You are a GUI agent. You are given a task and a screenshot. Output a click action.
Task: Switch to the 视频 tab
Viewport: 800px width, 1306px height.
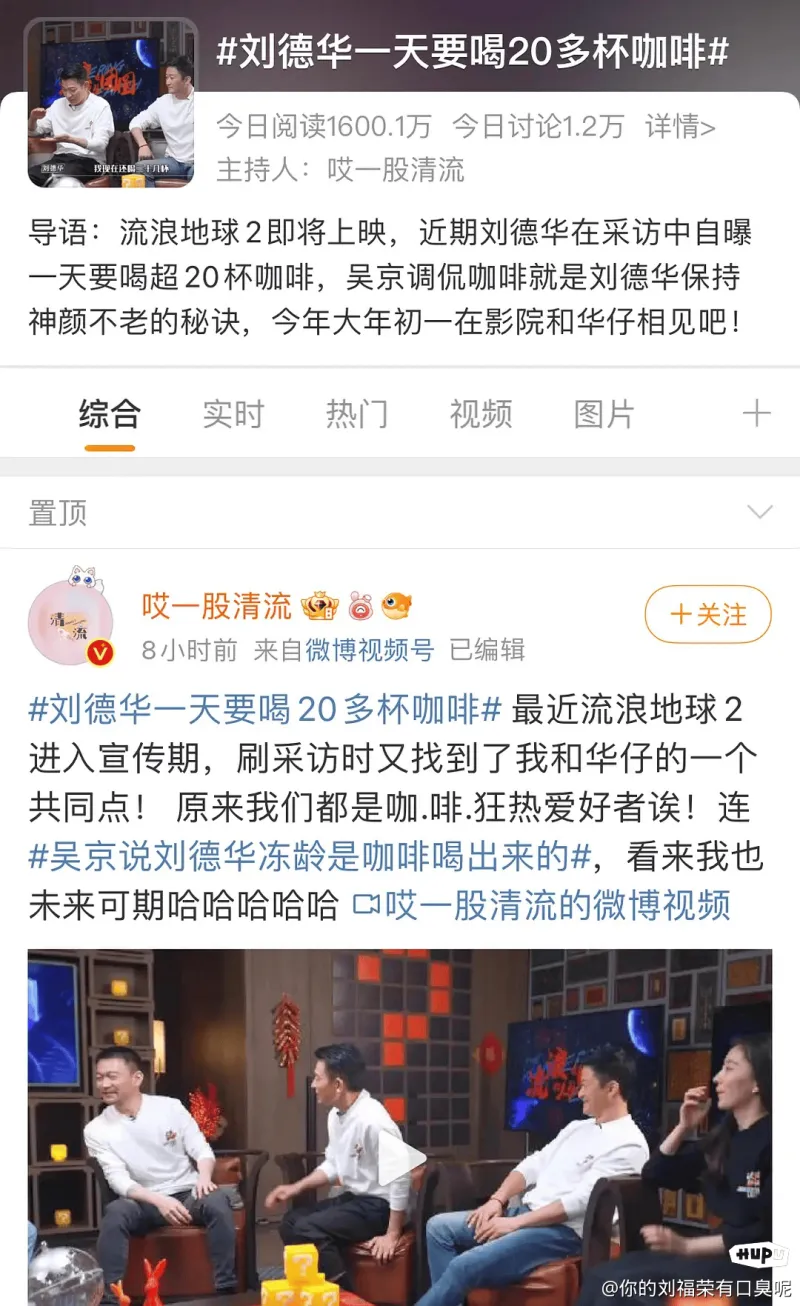tap(481, 414)
